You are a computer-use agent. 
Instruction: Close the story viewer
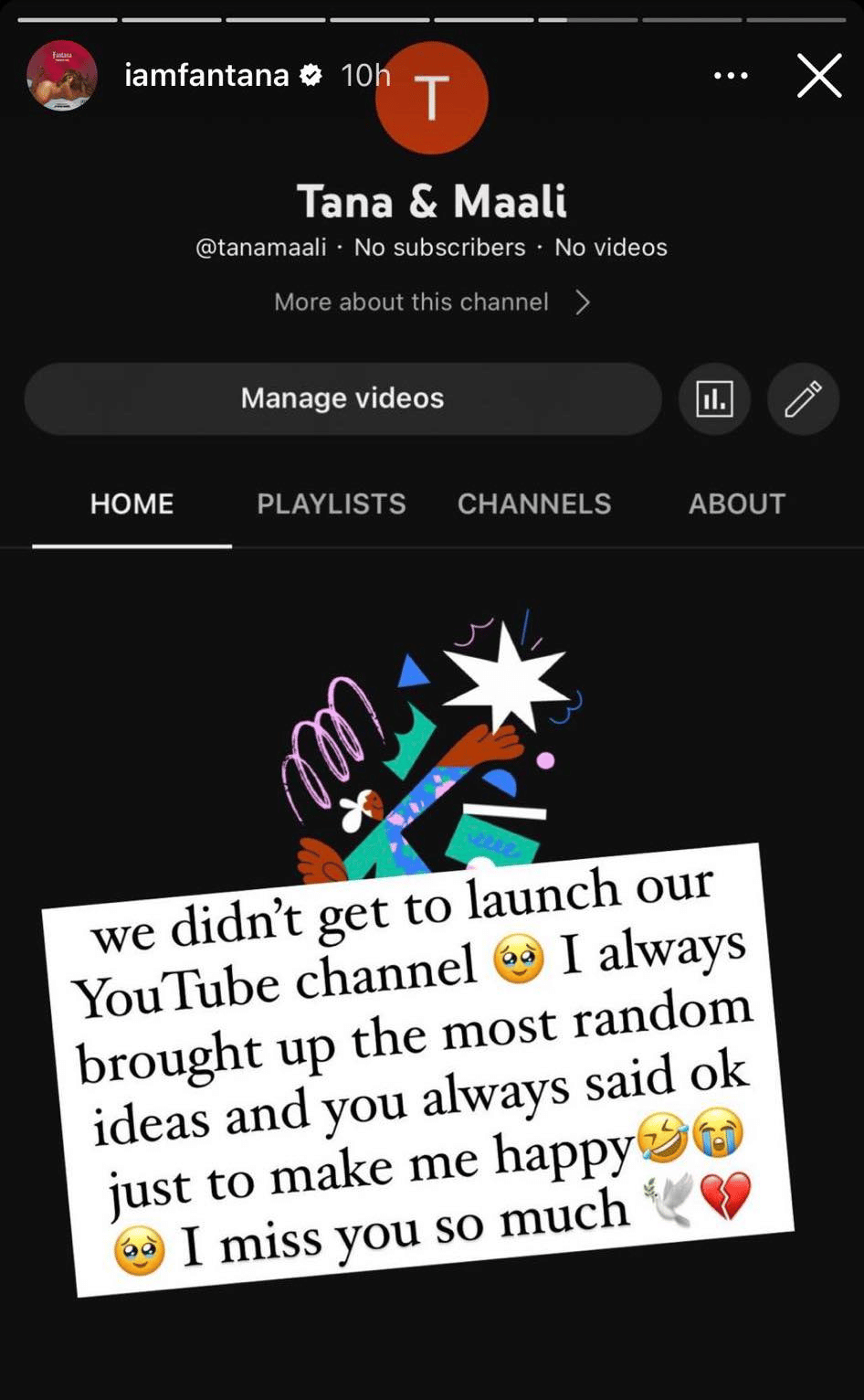[819, 75]
